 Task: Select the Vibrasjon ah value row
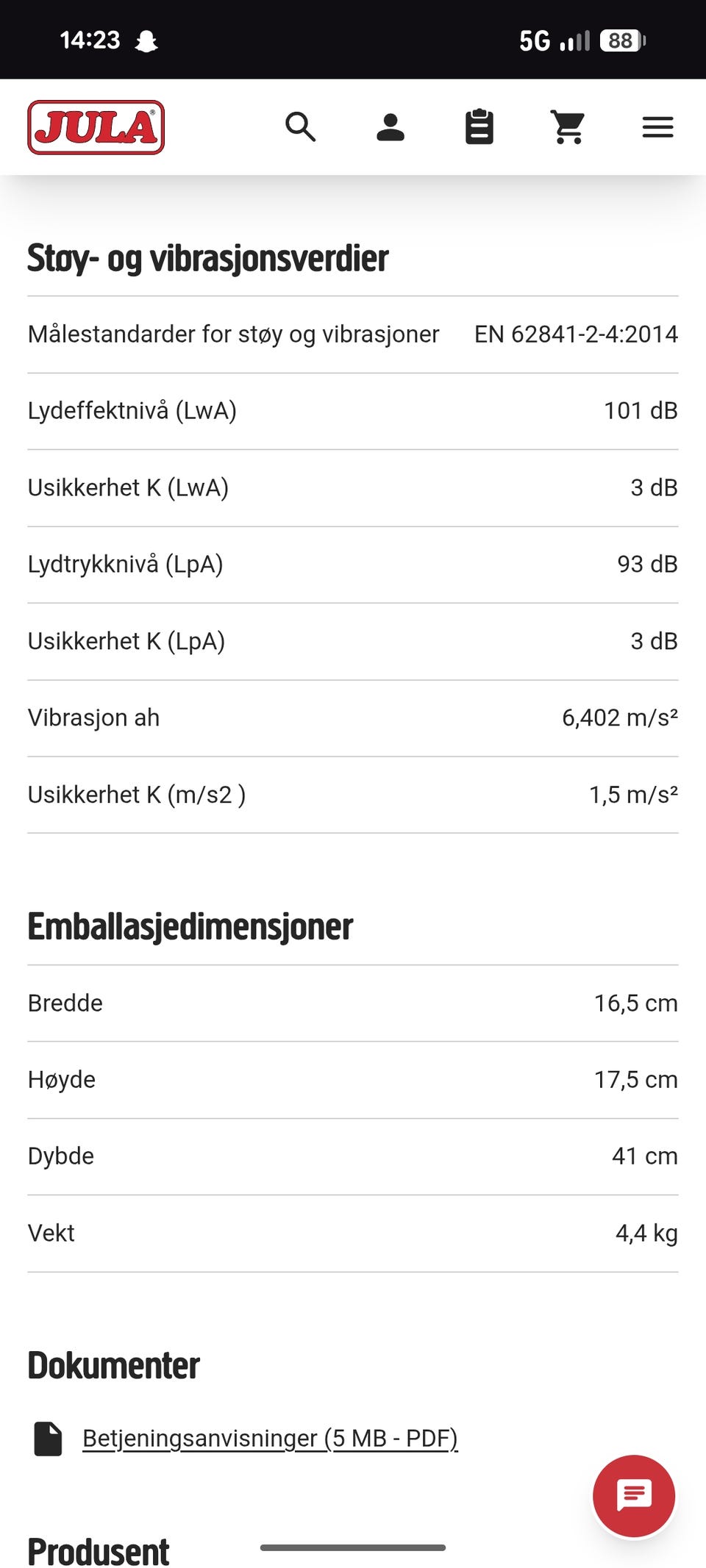click(353, 717)
